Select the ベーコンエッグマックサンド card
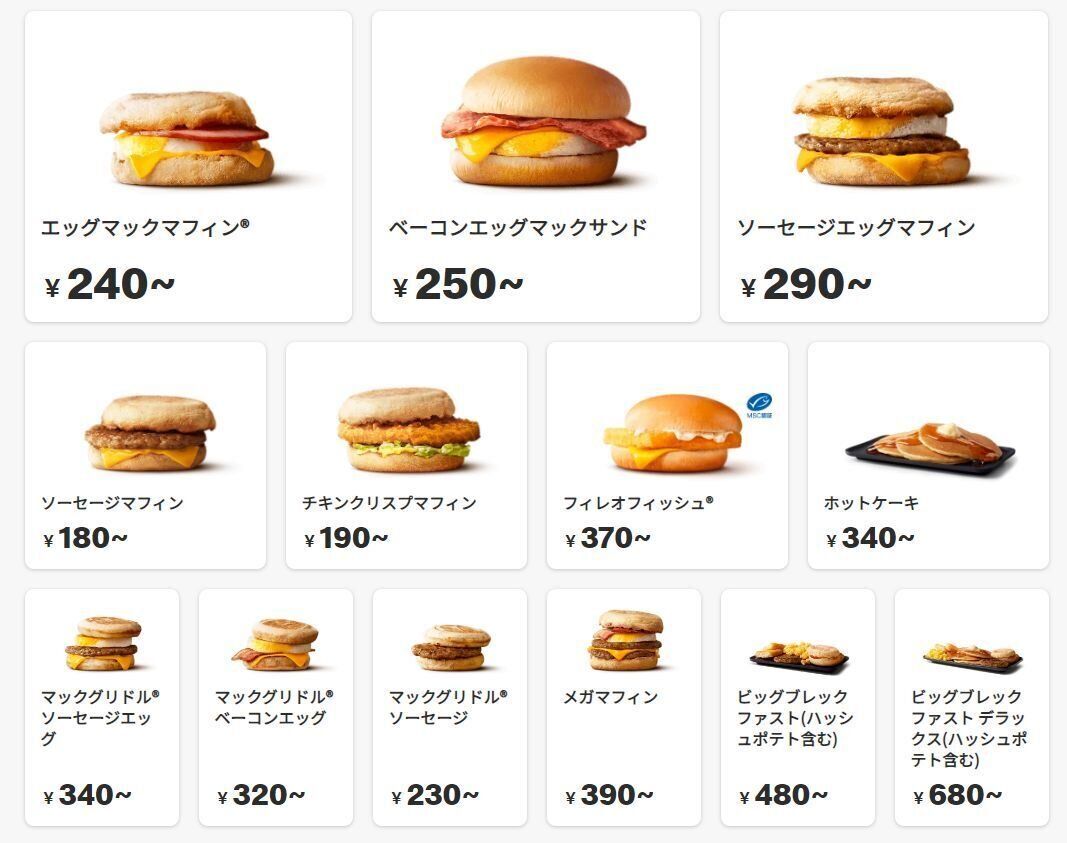This screenshot has height=843, width=1067. 535,167
